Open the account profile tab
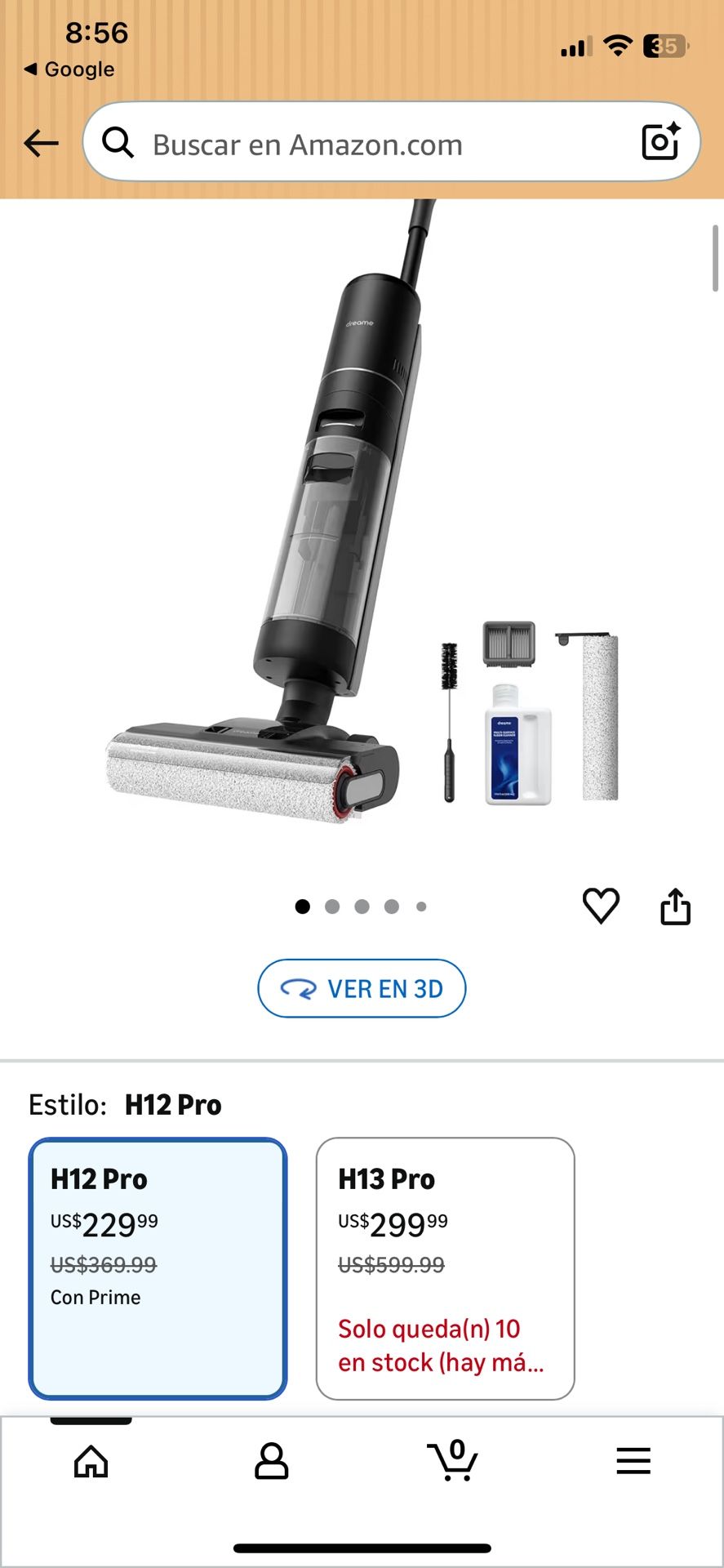This screenshot has height=1568, width=724. 271,1461
